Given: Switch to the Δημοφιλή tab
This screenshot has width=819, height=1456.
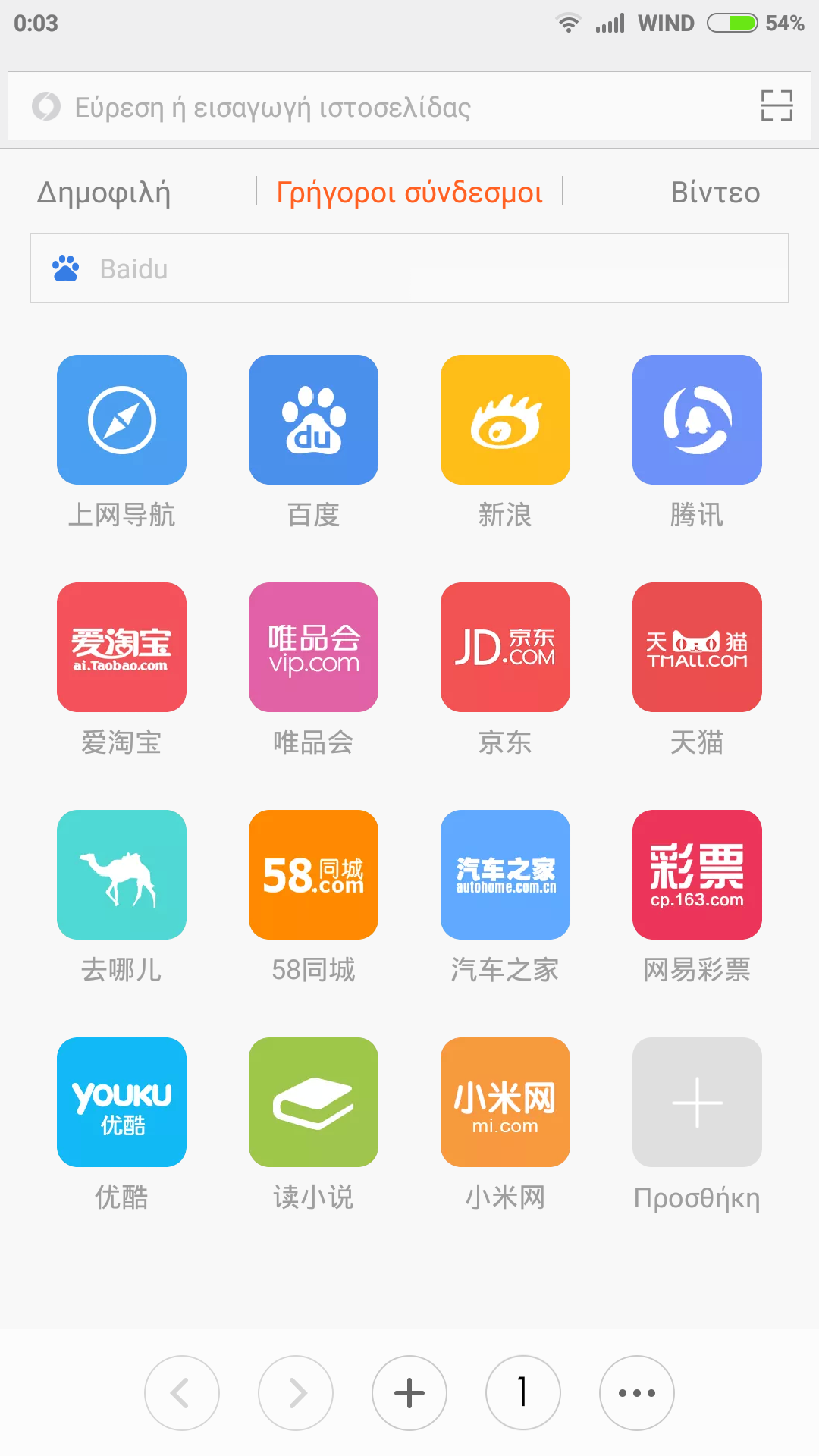Looking at the screenshot, I should coord(104,193).
